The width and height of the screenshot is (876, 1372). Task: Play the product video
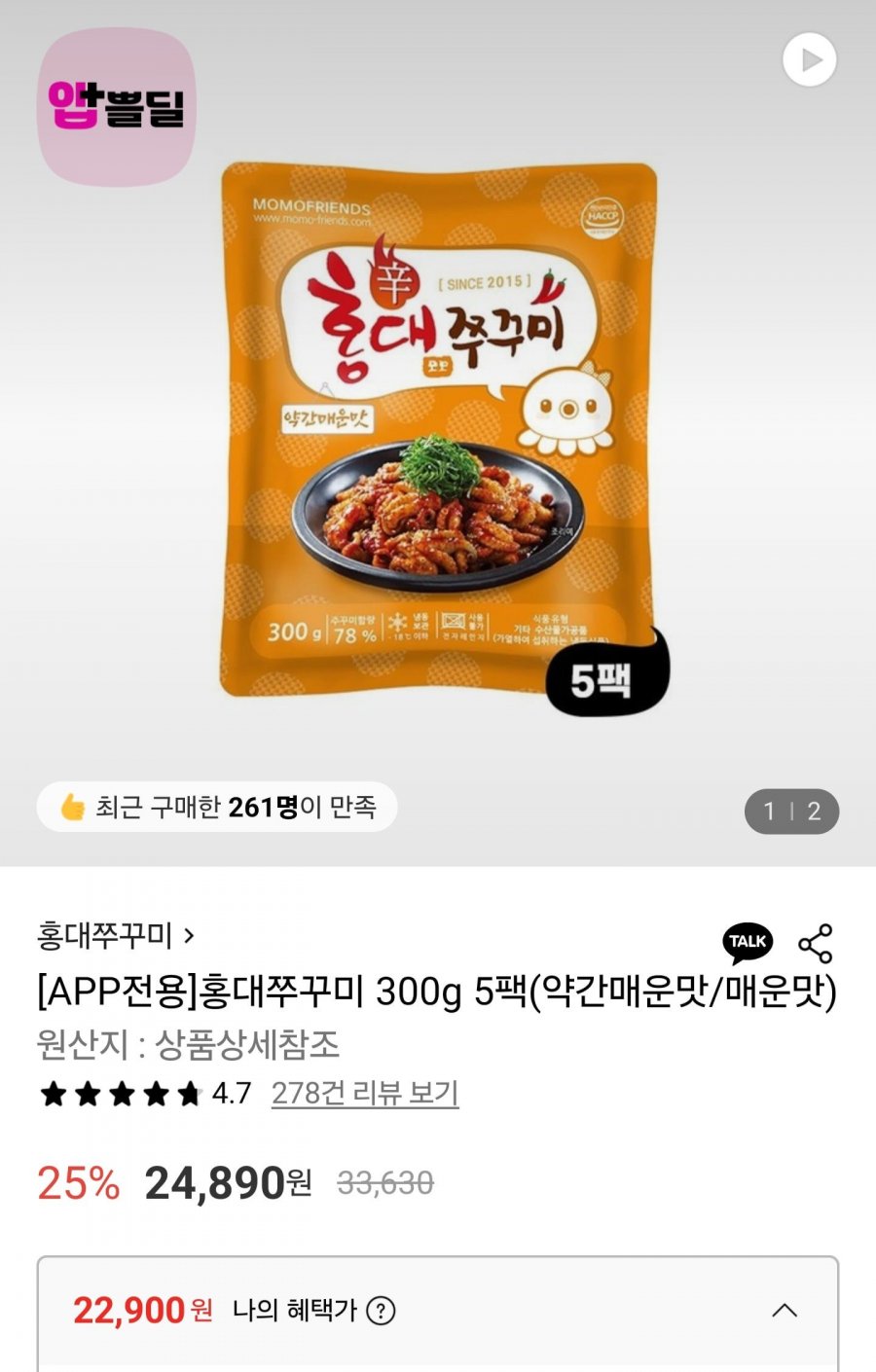[x=809, y=60]
